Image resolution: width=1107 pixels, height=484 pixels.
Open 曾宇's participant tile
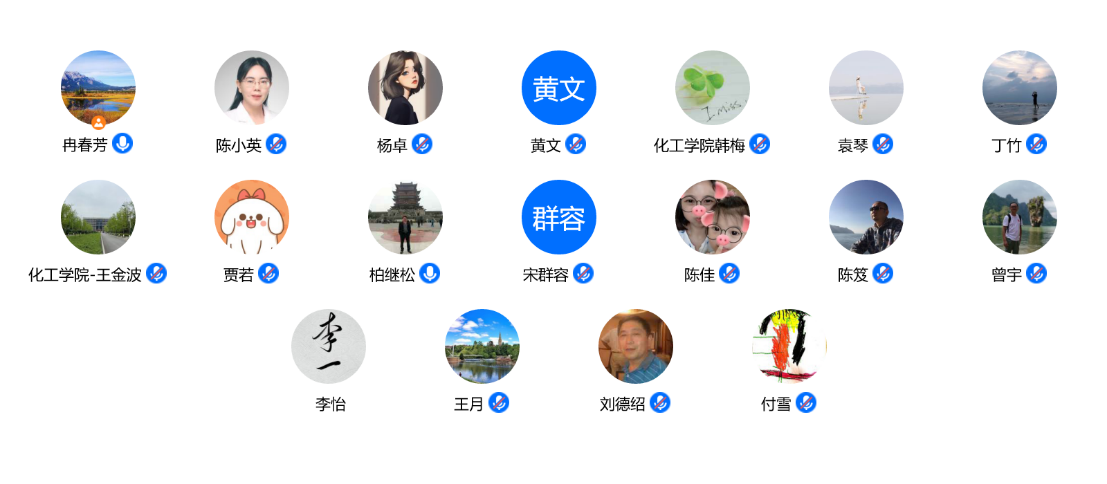point(1019,217)
